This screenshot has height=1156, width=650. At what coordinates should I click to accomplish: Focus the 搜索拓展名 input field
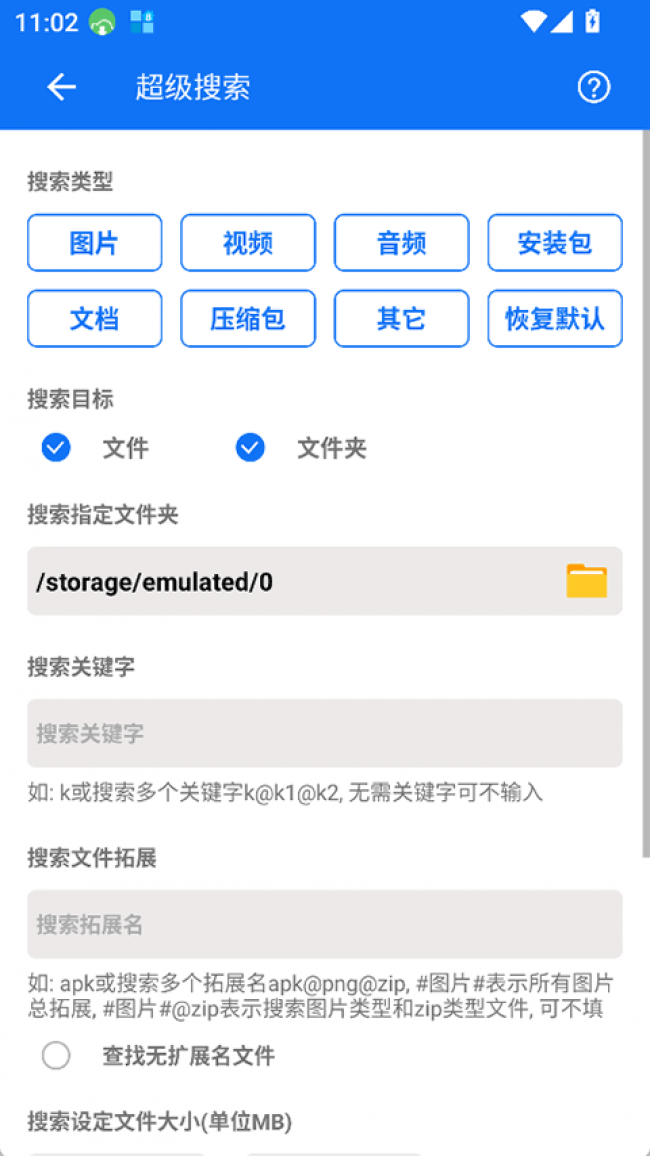(x=324, y=924)
